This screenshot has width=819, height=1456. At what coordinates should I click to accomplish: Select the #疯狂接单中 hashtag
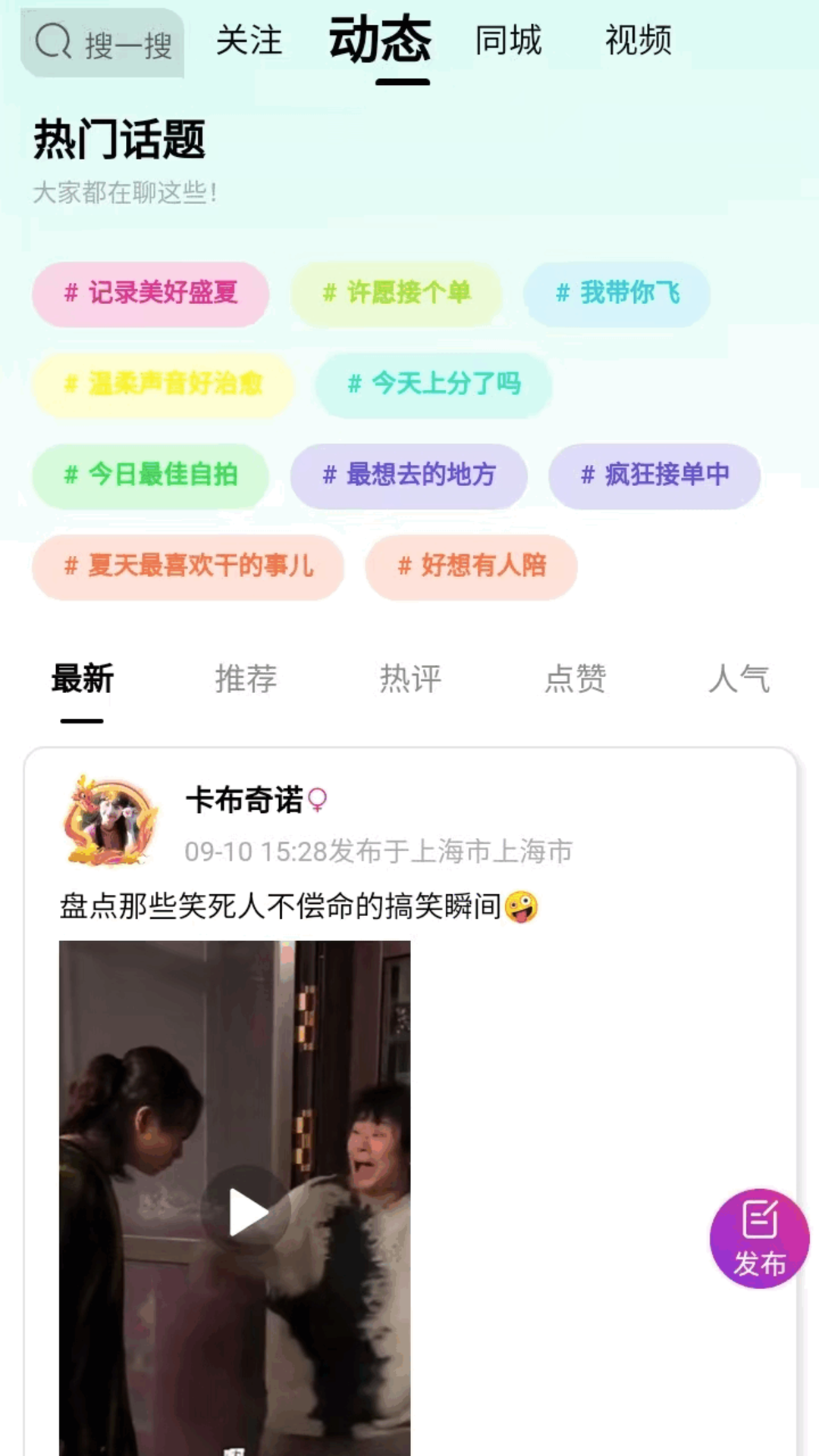pyautogui.click(x=654, y=476)
